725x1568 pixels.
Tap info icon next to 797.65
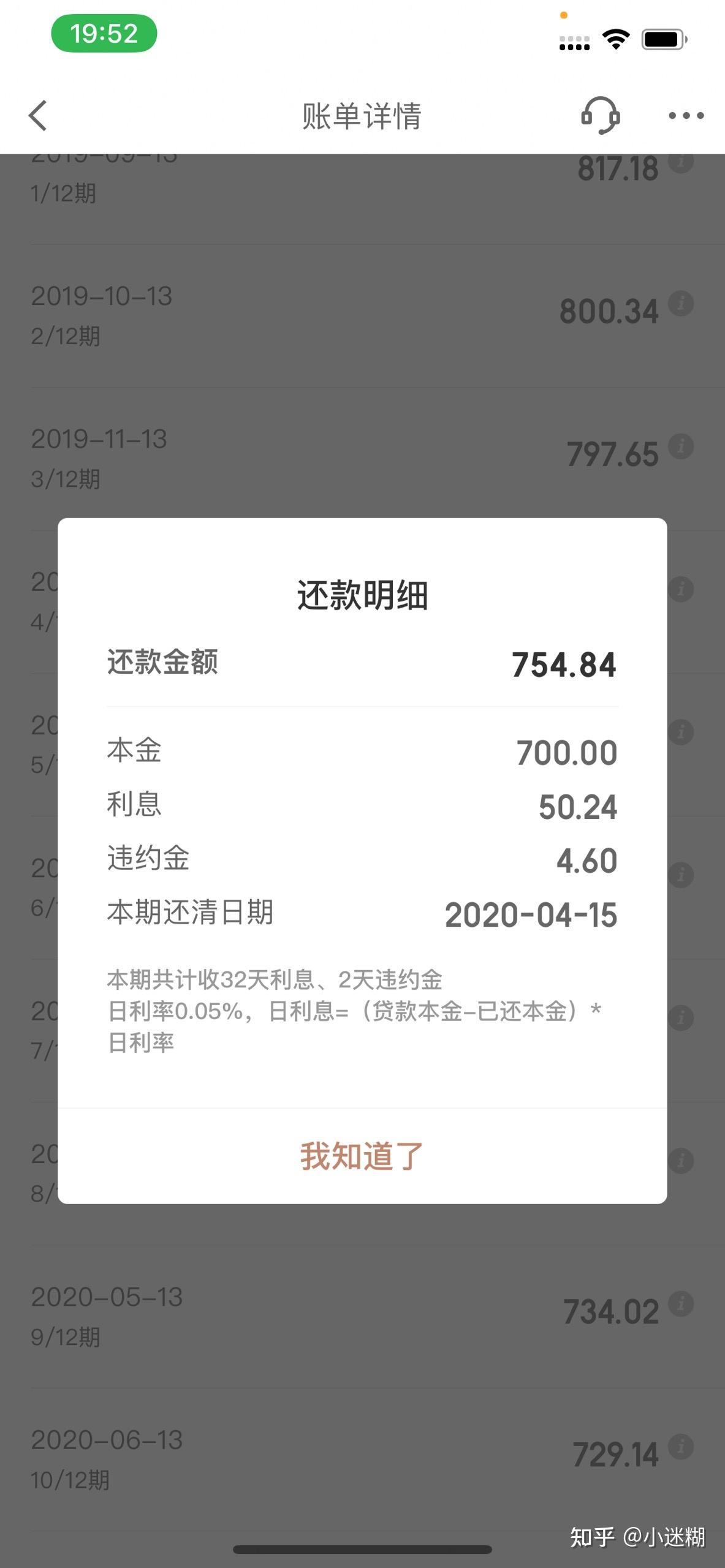[681, 447]
